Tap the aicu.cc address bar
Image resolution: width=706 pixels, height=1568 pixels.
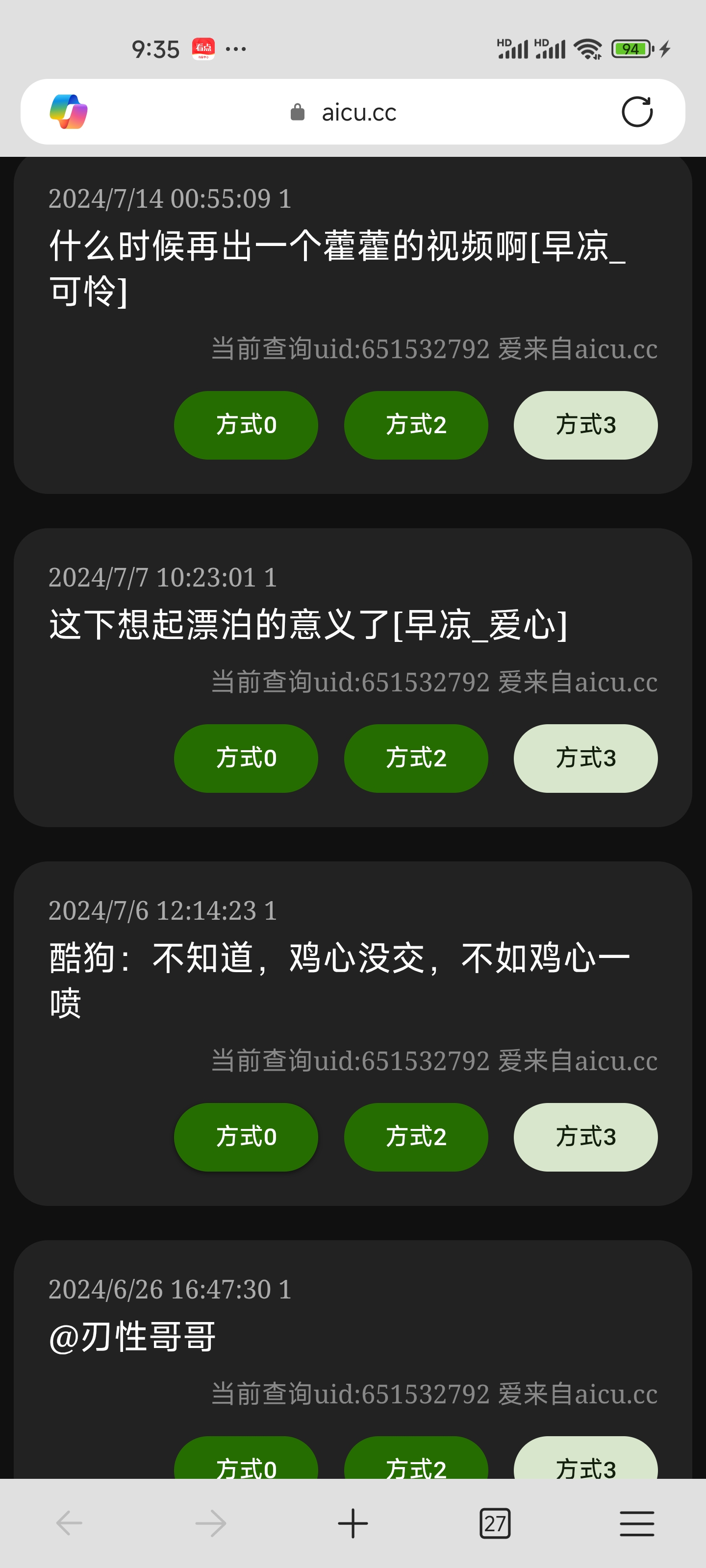pos(353,112)
